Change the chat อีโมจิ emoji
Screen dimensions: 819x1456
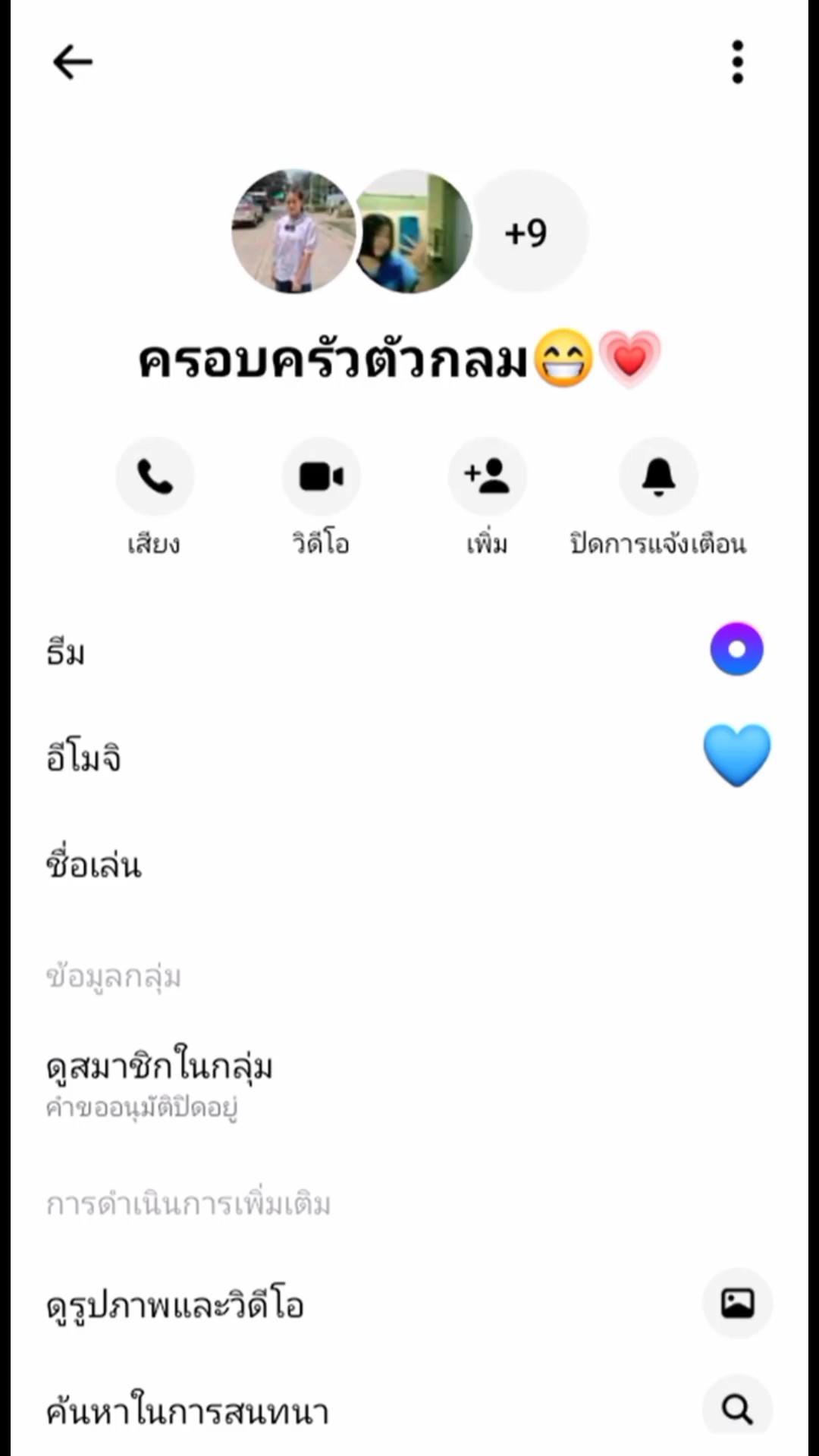pos(409,757)
